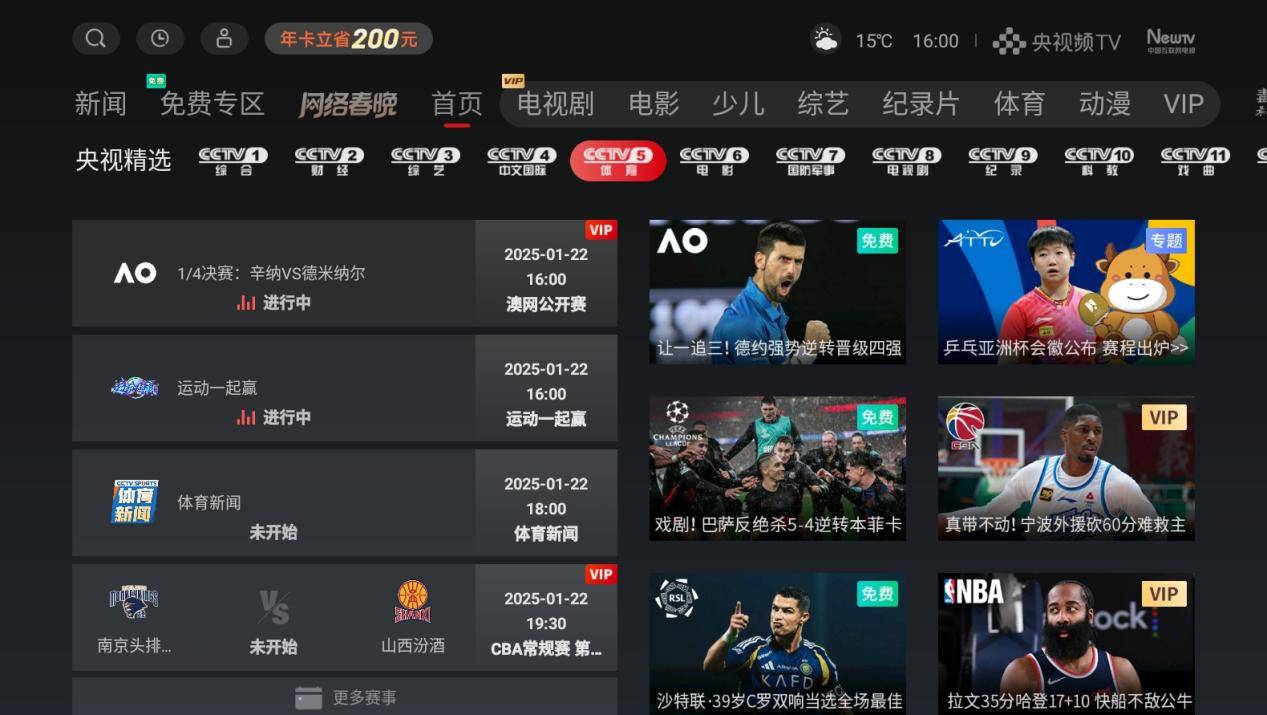
Task: Play the 德约强势逆转晋级四强 video
Action: 777,291
